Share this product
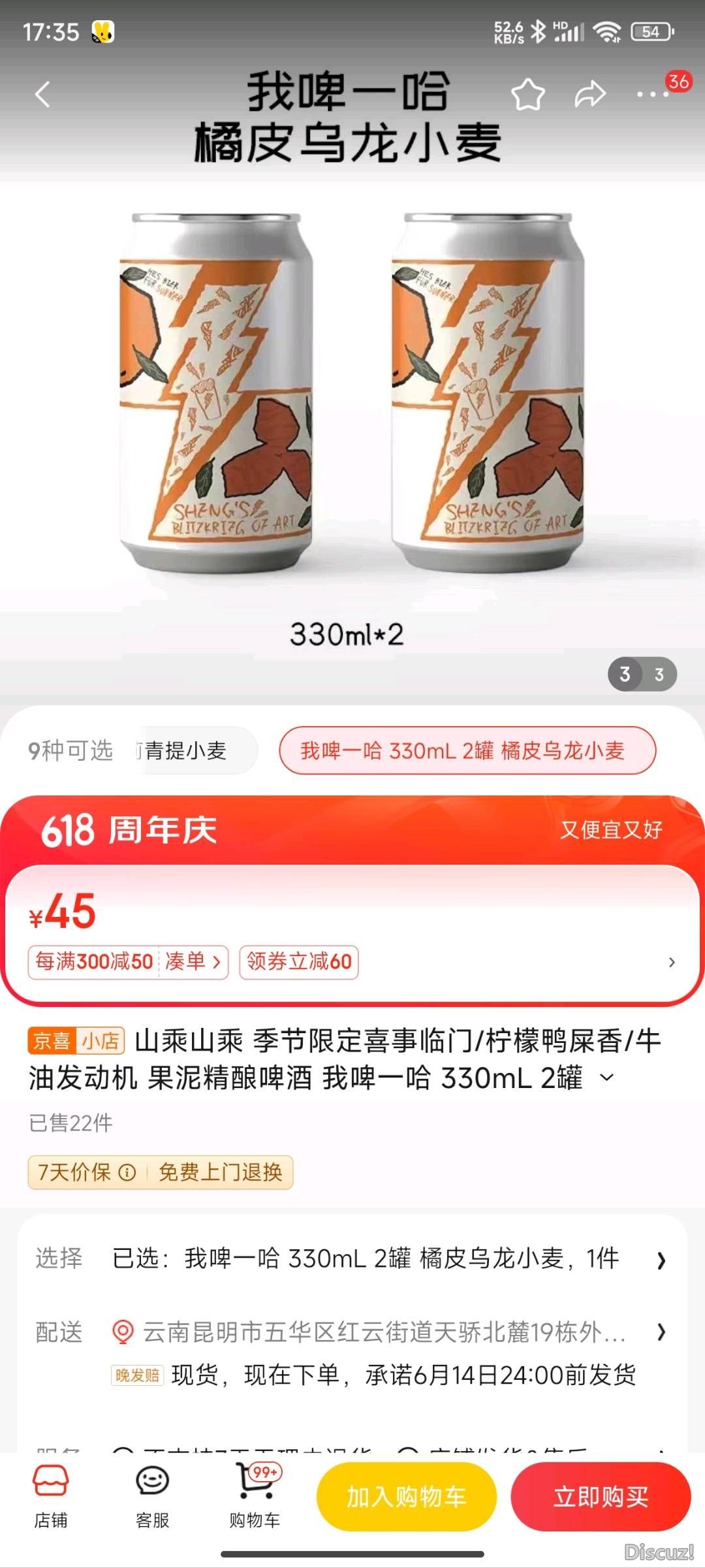The height and width of the screenshot is (1568, 705). click(x=589, y=95)
